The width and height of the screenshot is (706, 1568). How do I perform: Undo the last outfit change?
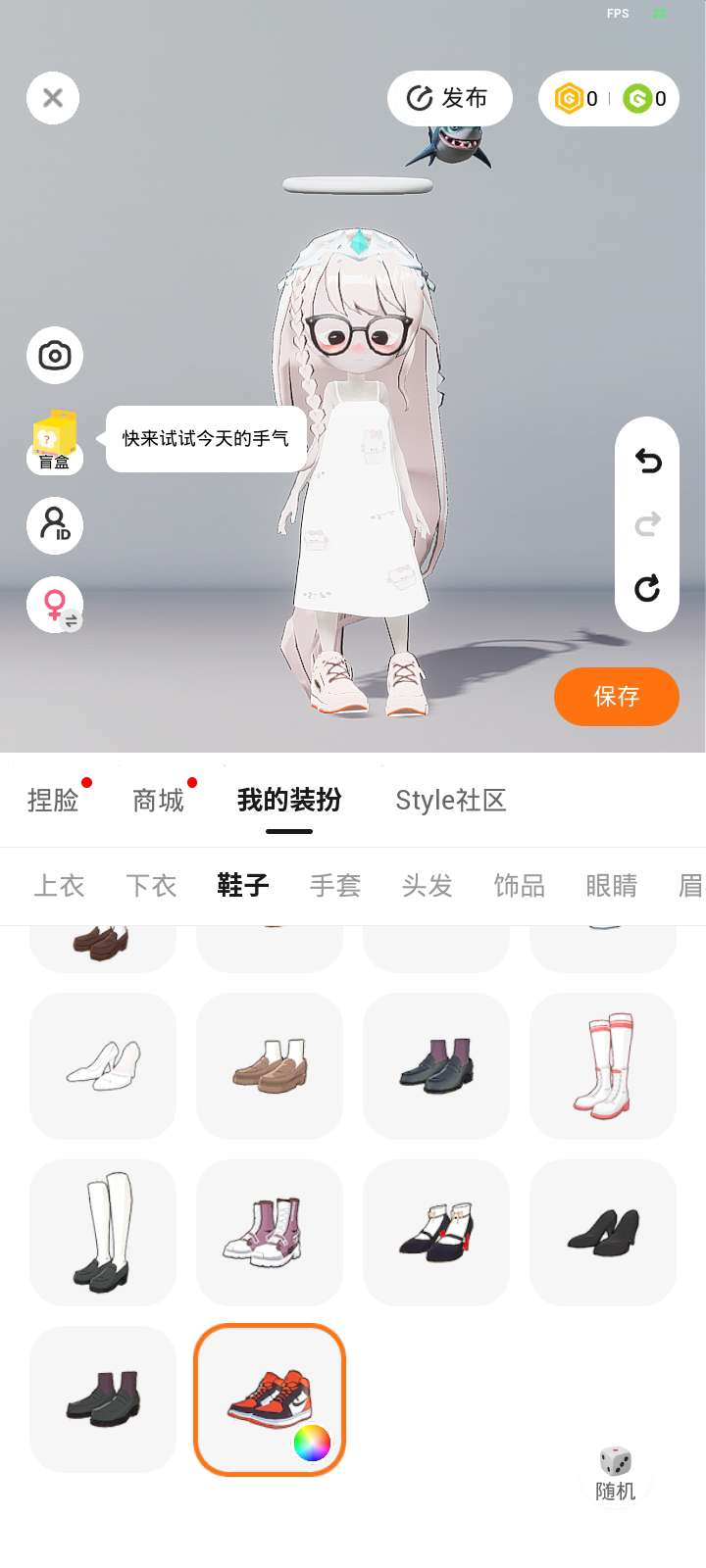point(647,461)
